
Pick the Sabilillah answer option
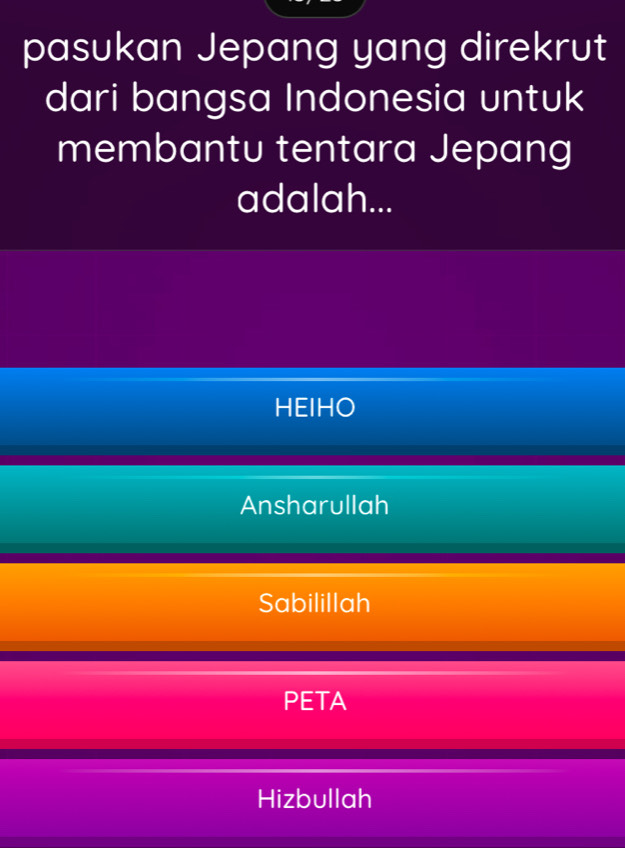point(313,604)
